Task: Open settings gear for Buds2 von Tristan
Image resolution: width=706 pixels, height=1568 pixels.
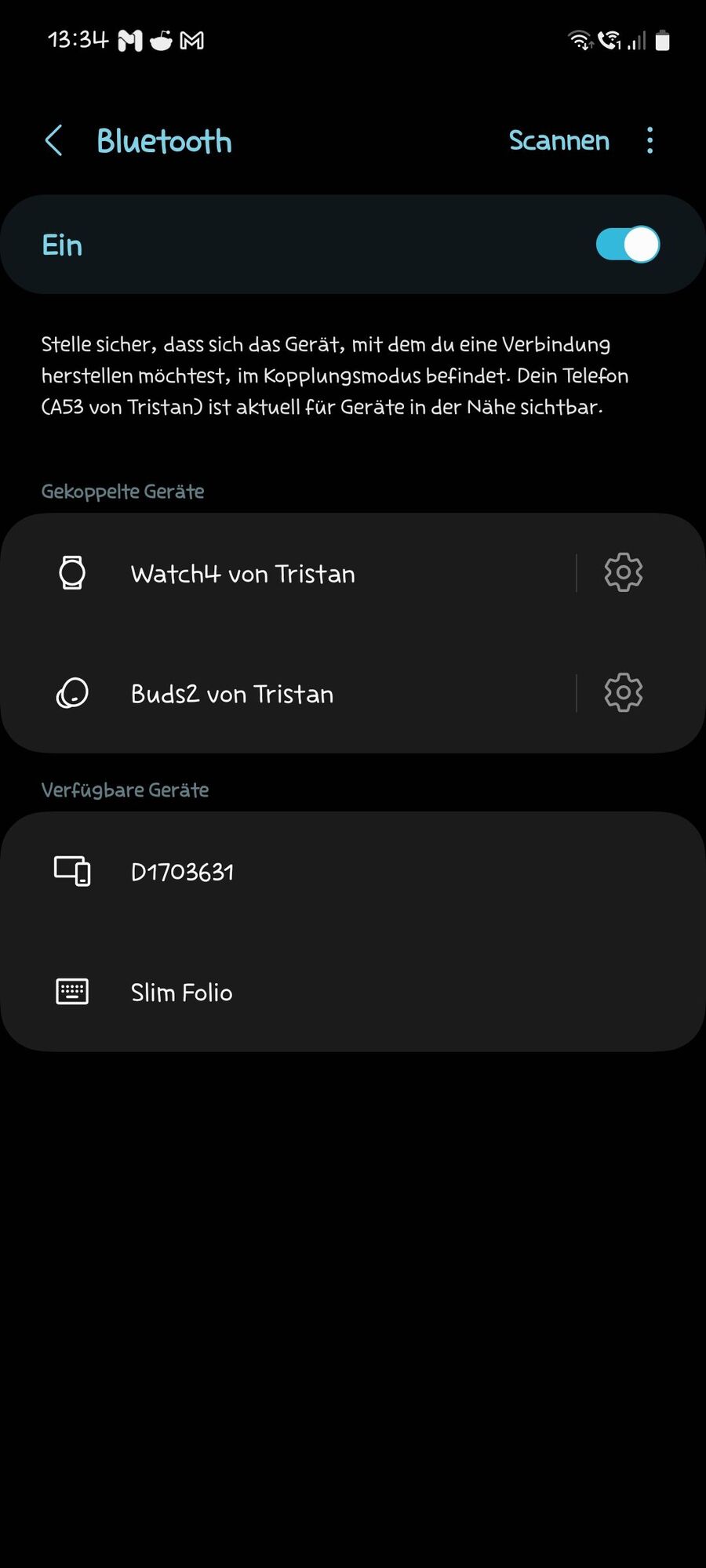Action: (623, 693)
